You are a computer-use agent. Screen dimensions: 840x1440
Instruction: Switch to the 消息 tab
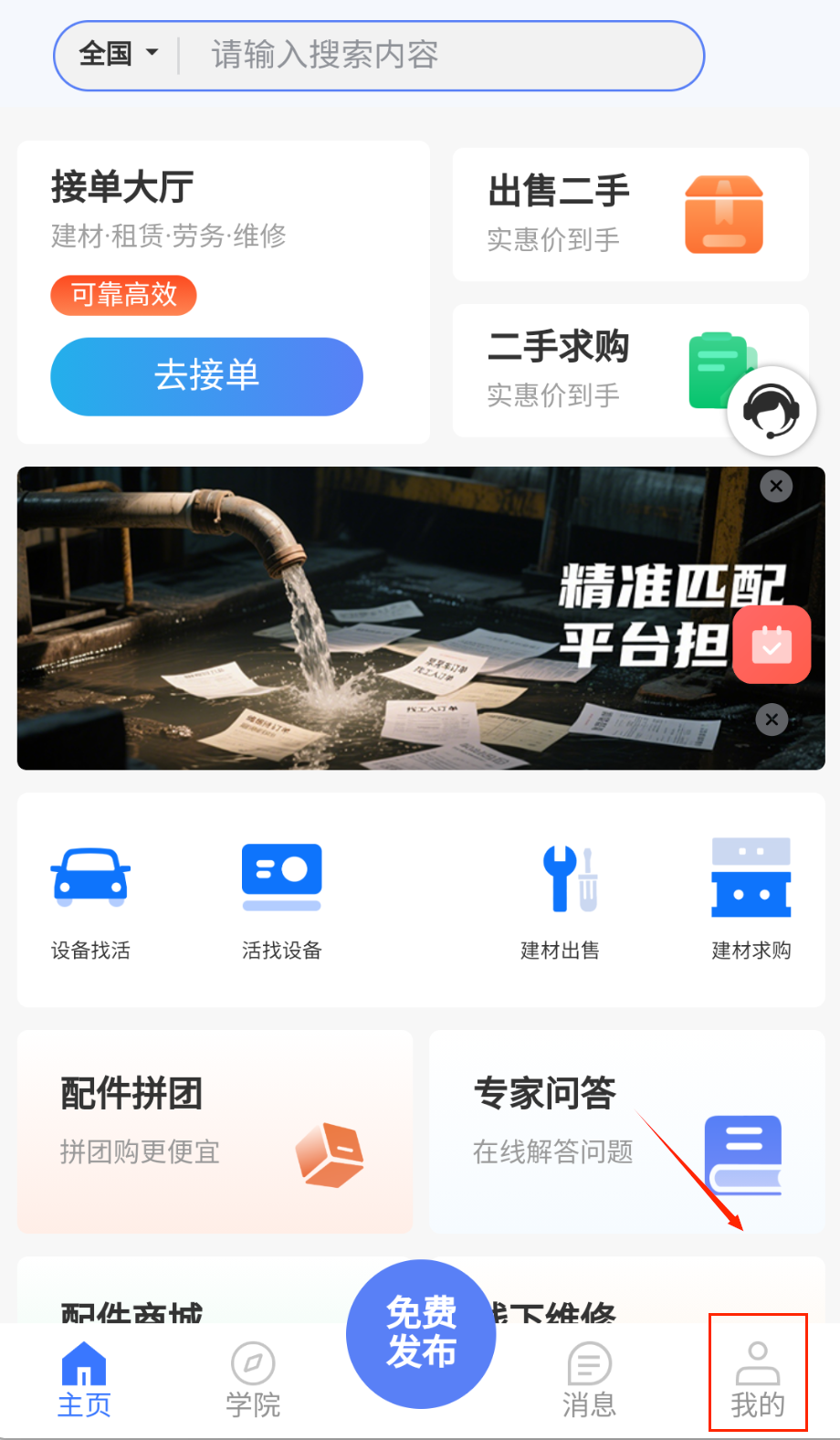click(x=589, y=1379)
